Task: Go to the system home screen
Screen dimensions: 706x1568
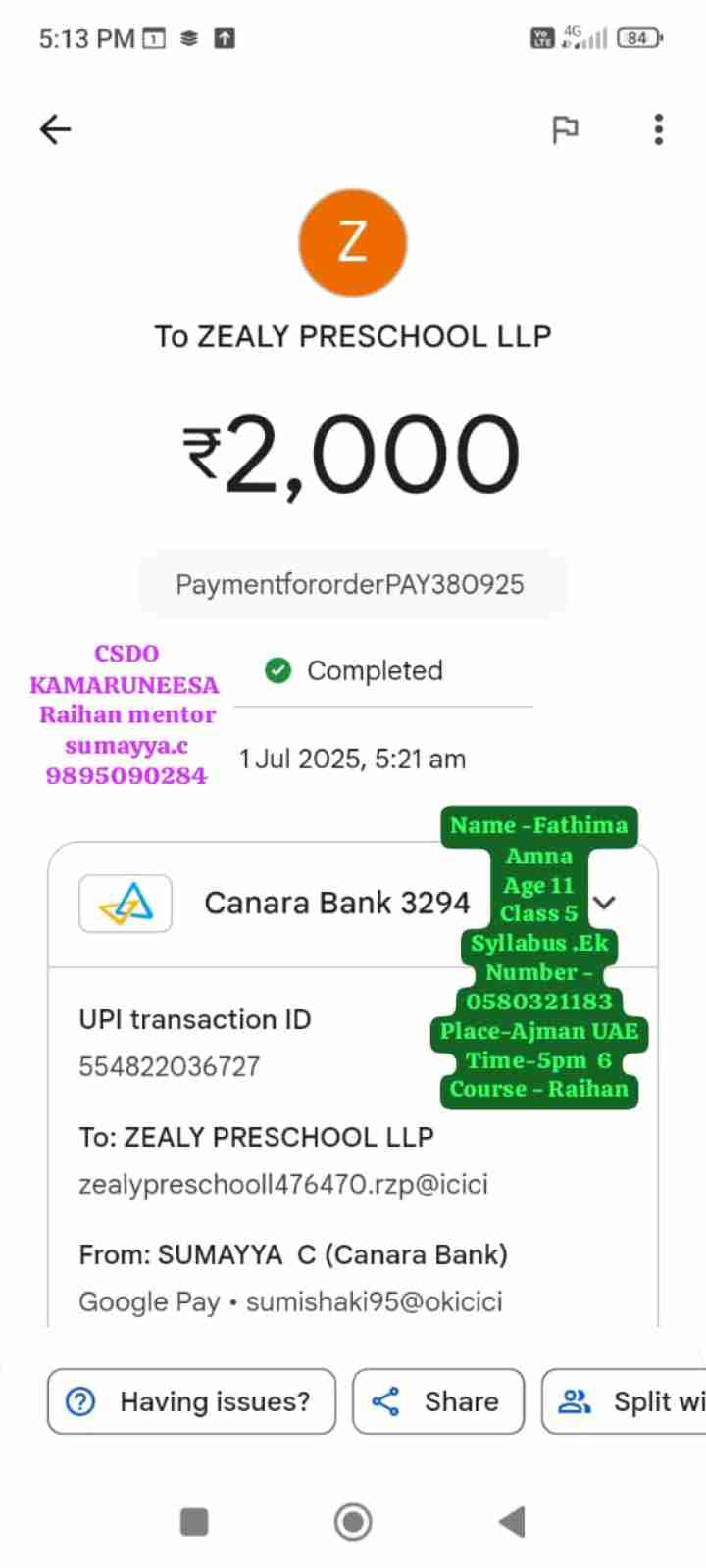Action: (353, 1522)
